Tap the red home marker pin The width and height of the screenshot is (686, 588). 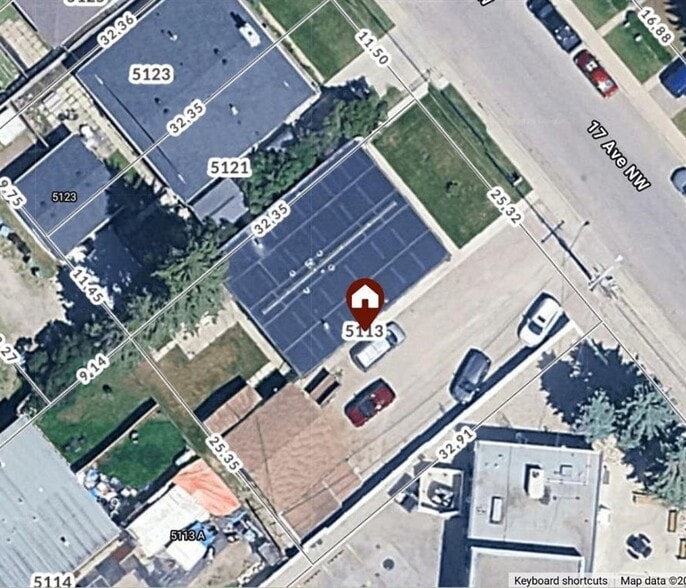[x=365, y=298]
